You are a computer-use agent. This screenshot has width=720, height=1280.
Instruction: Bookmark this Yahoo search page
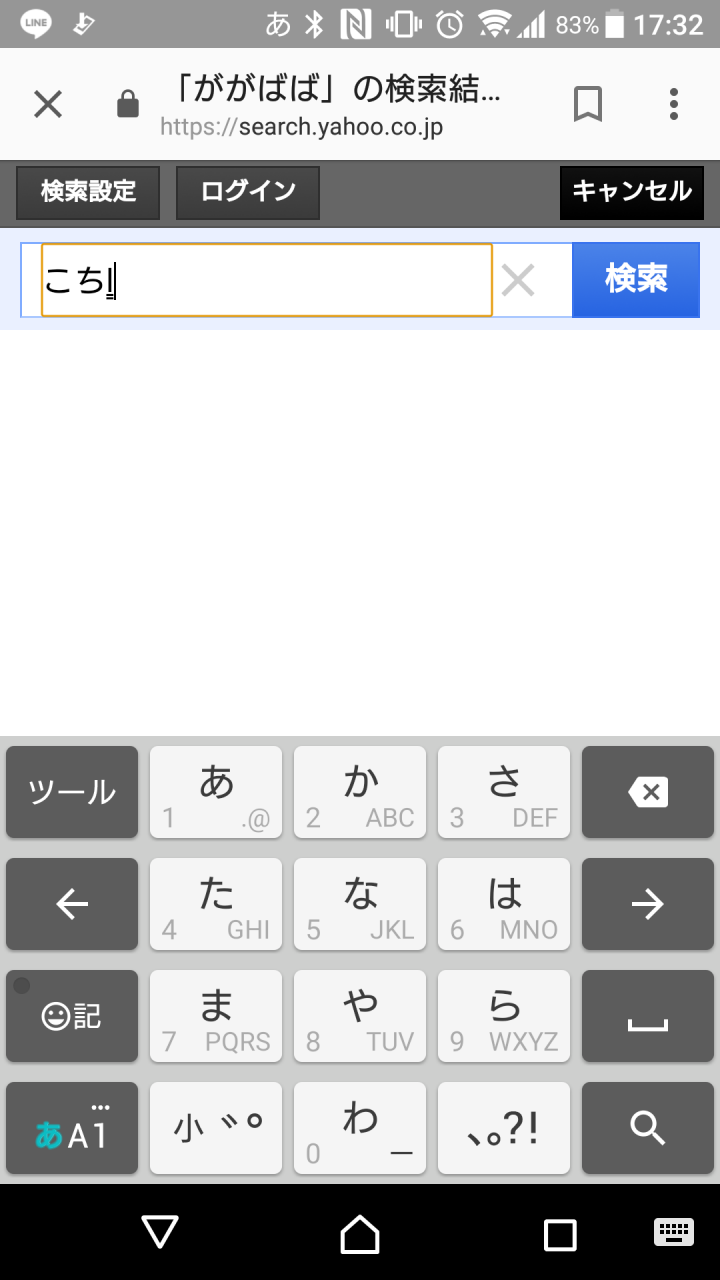point(588,104)
